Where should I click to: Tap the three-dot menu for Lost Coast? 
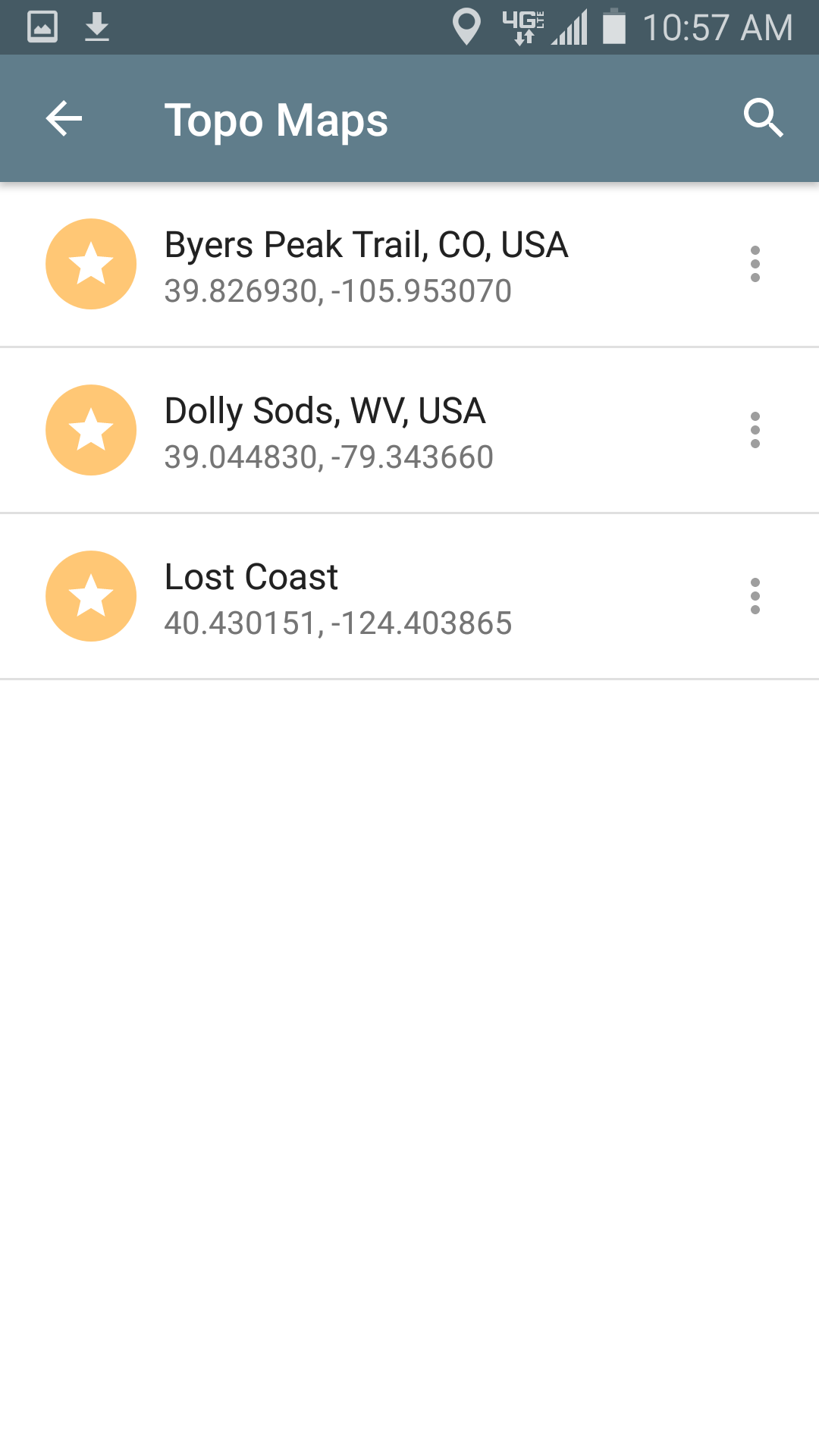[x=755, y=597]
